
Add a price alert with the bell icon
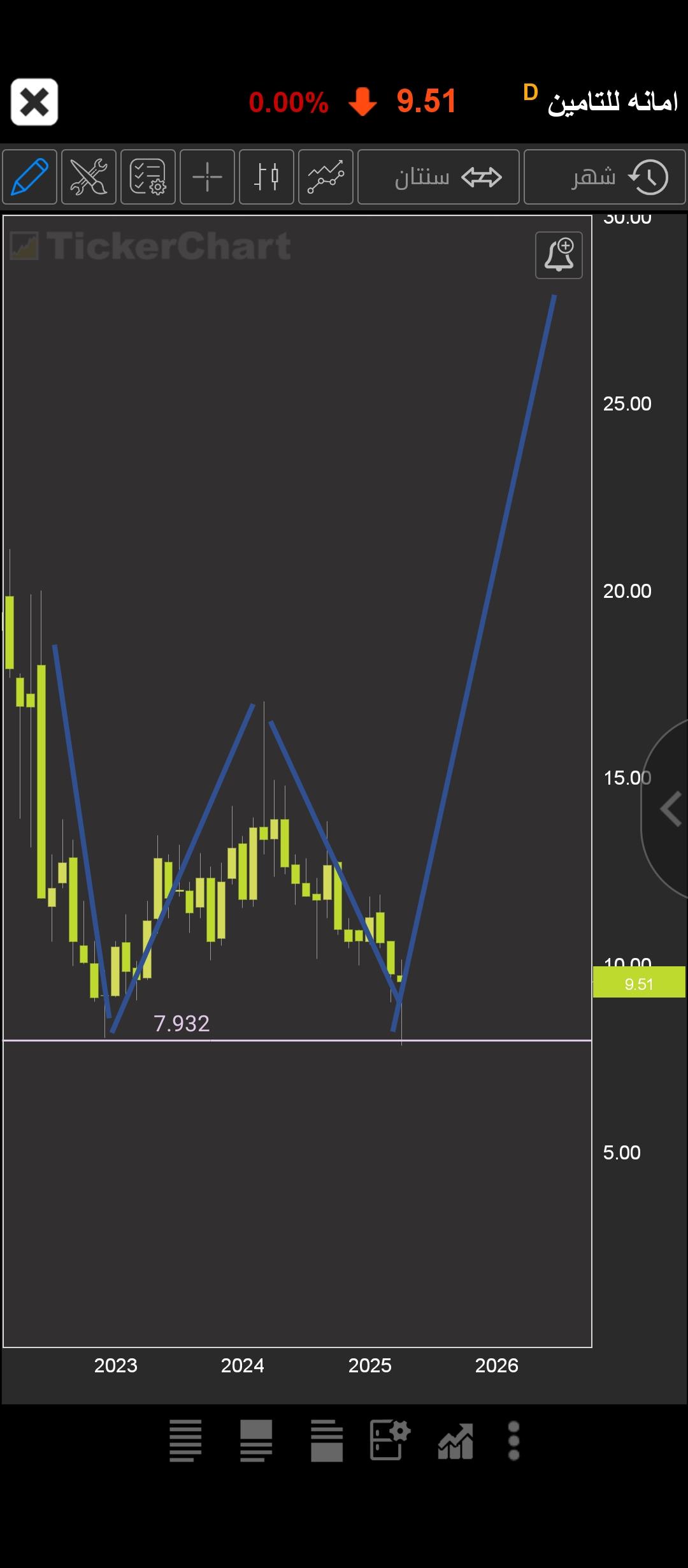pos(559,255)
